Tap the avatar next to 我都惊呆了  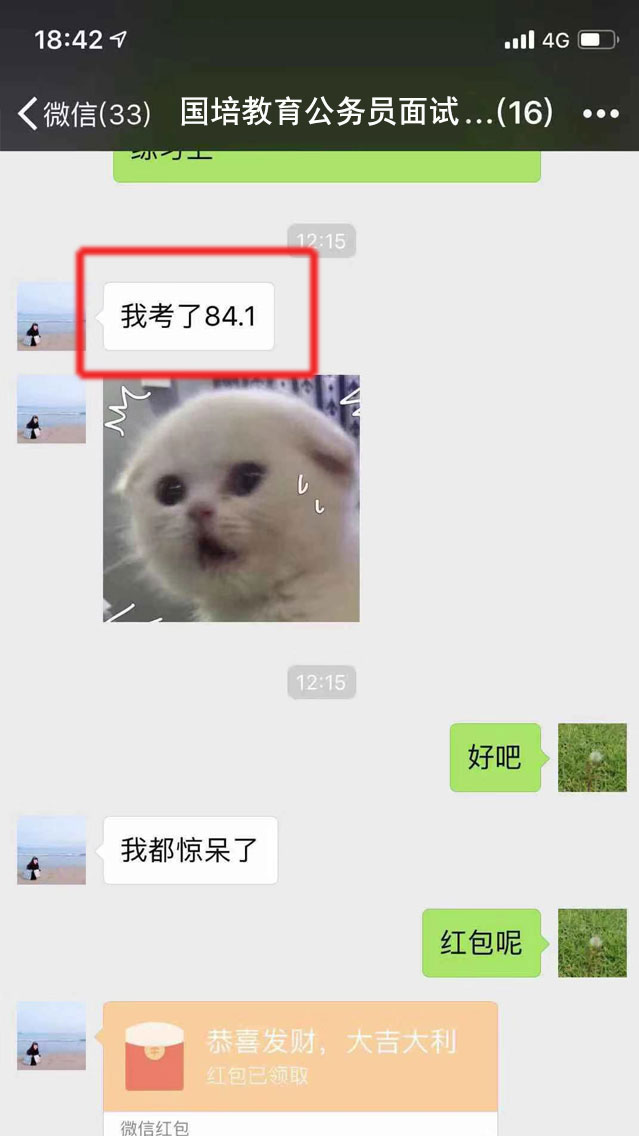pyautogui.click(x=51, y=850)
